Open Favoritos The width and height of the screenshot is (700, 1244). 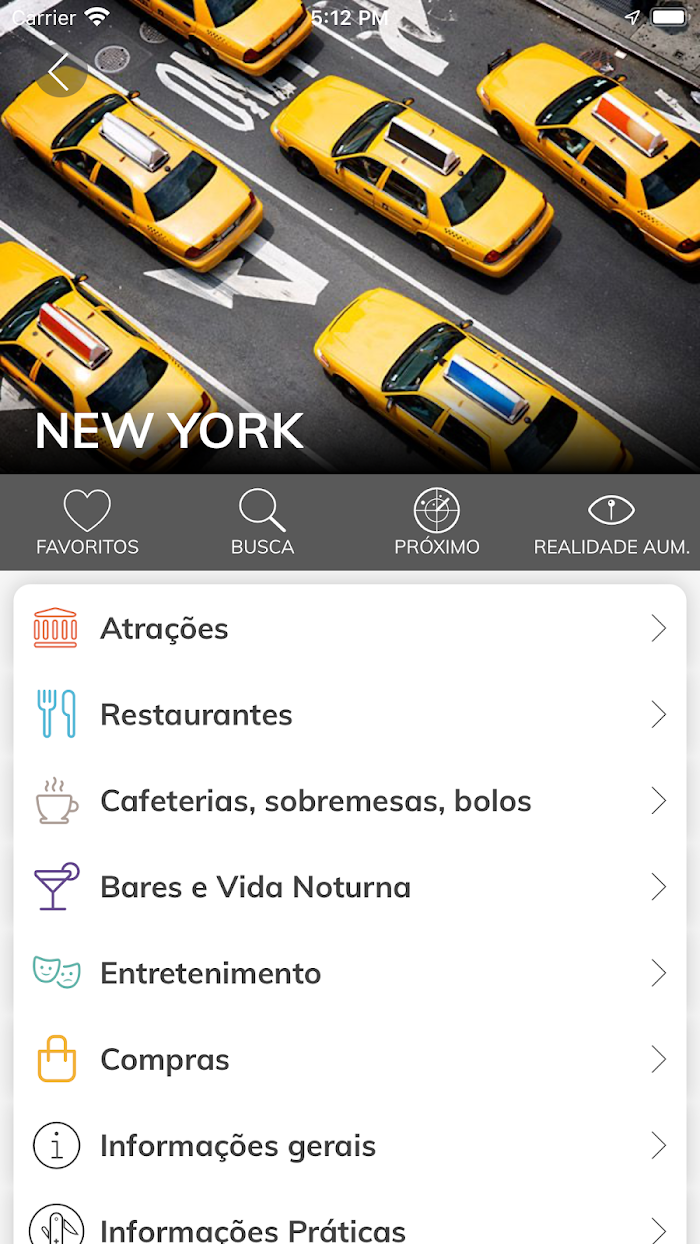[x=87, y=523]
